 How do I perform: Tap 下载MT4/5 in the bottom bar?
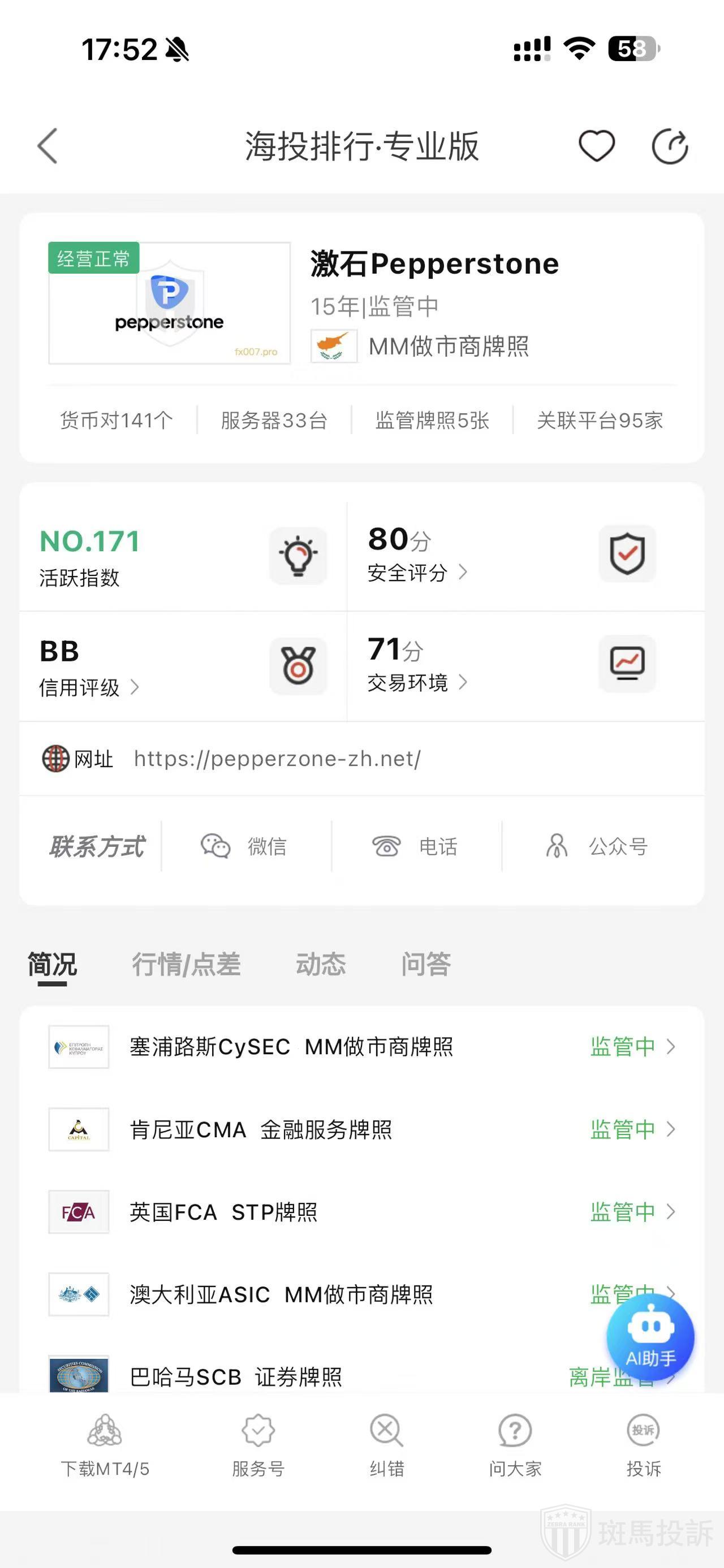point(105,1445)
